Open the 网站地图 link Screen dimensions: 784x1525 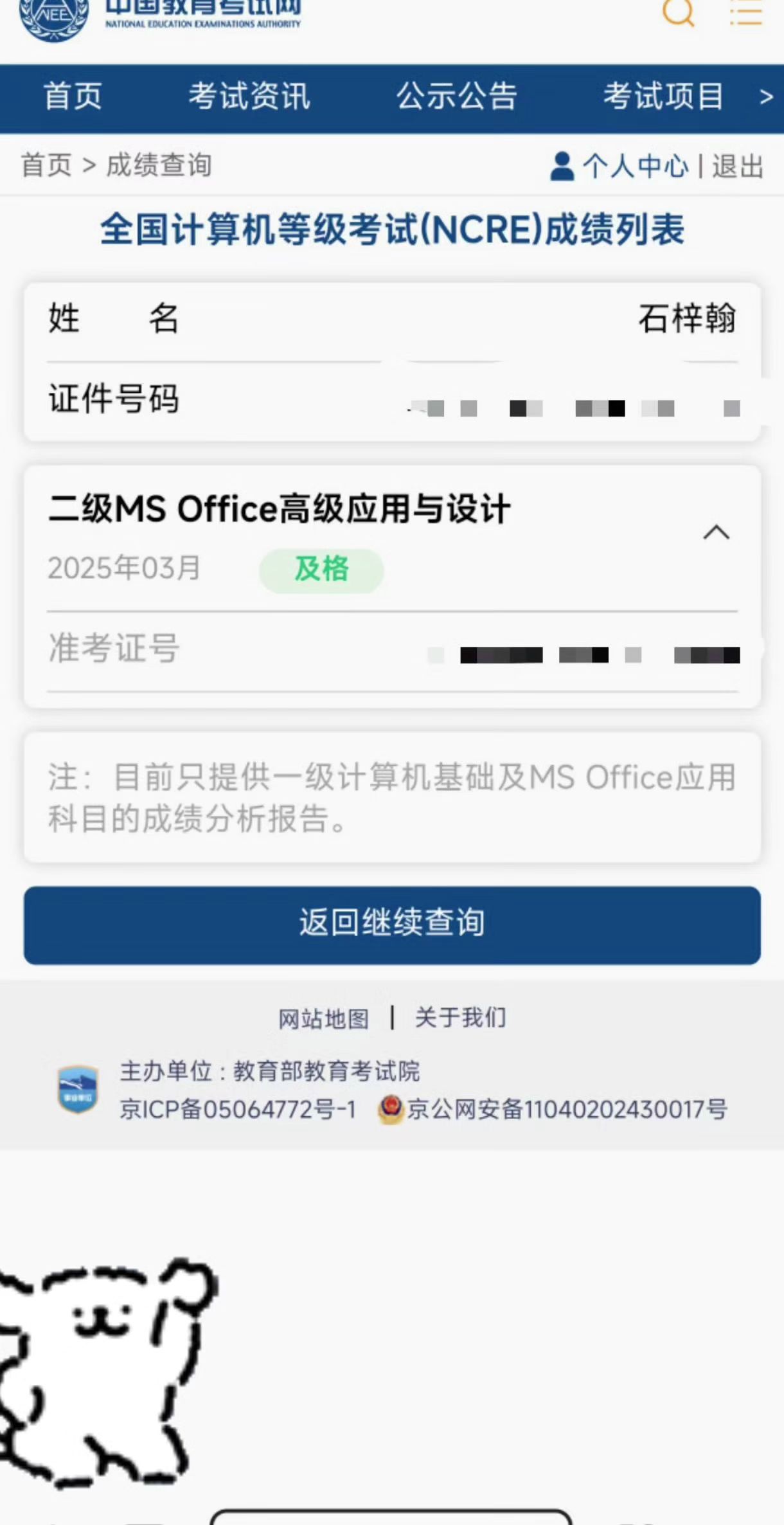tap(323, 1018)
